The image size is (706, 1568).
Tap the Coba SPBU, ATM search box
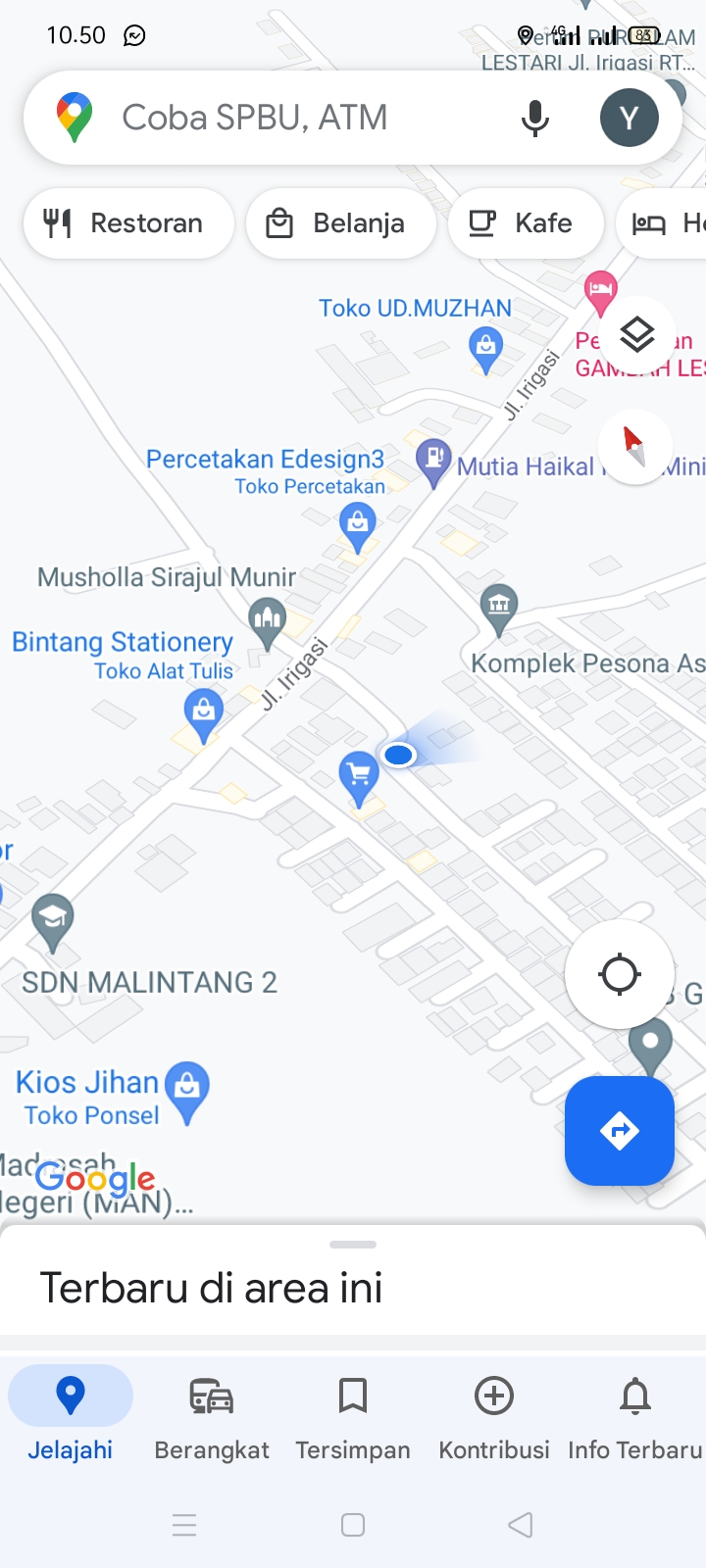pyautogui.click(x=294, y=118)
